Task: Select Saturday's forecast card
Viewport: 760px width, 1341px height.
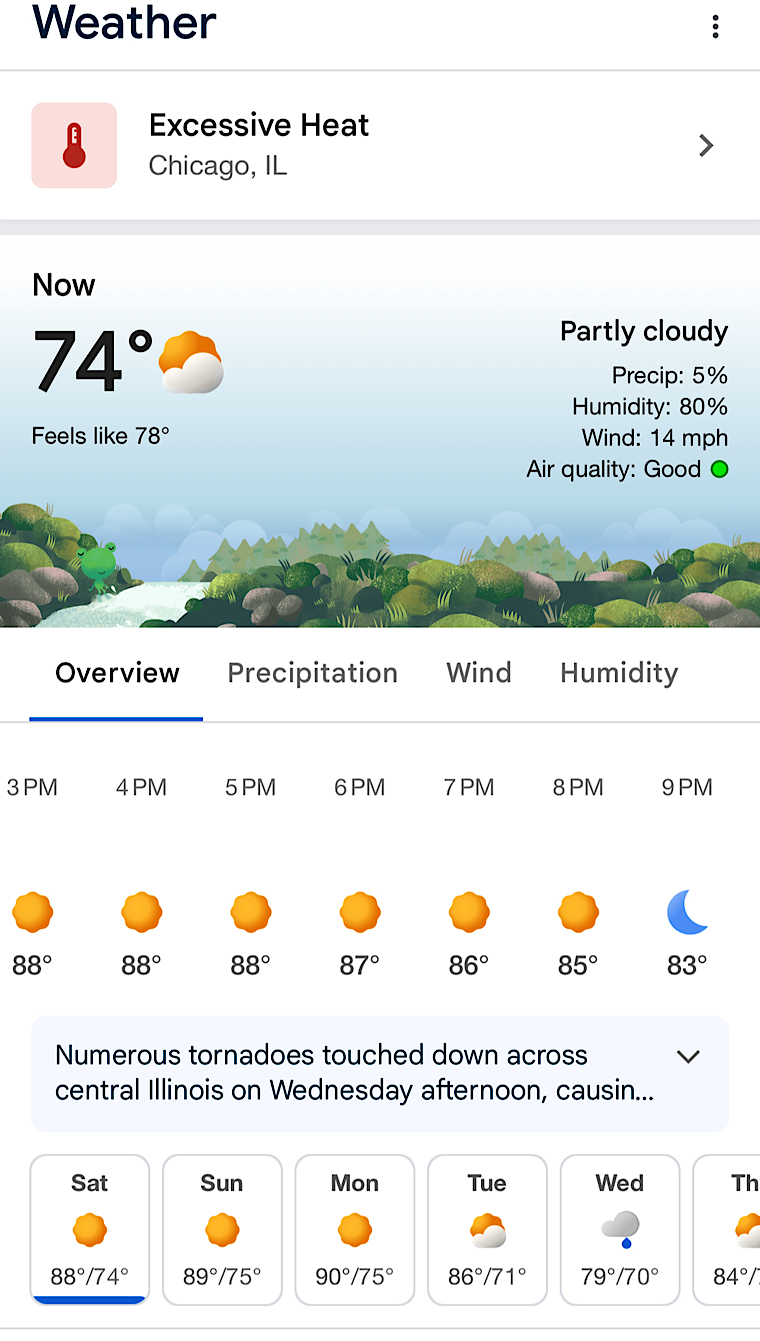Action: tap(90, 1230)
